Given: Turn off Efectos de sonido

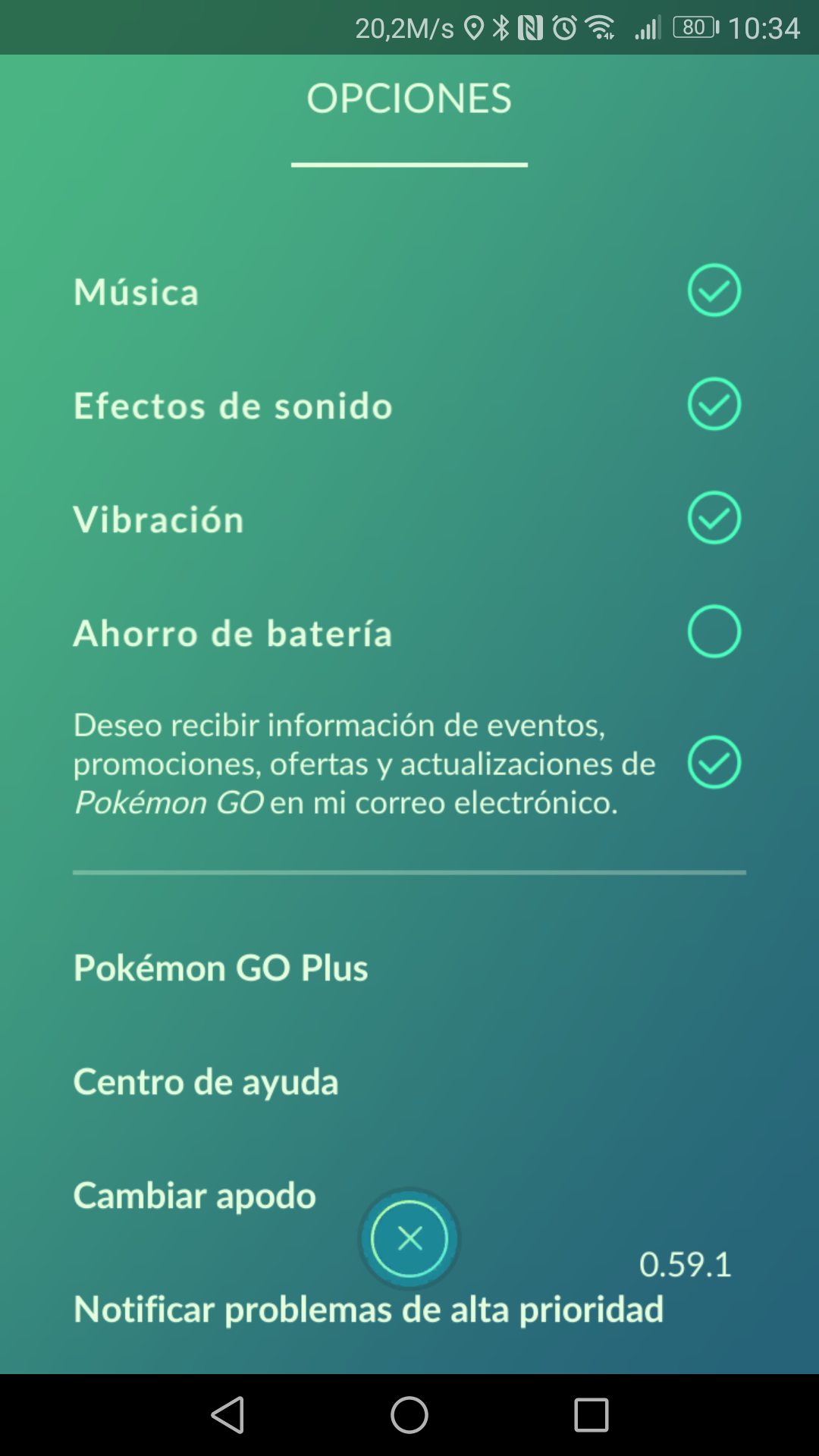Looking at the screenshot, I should (714, 404).
